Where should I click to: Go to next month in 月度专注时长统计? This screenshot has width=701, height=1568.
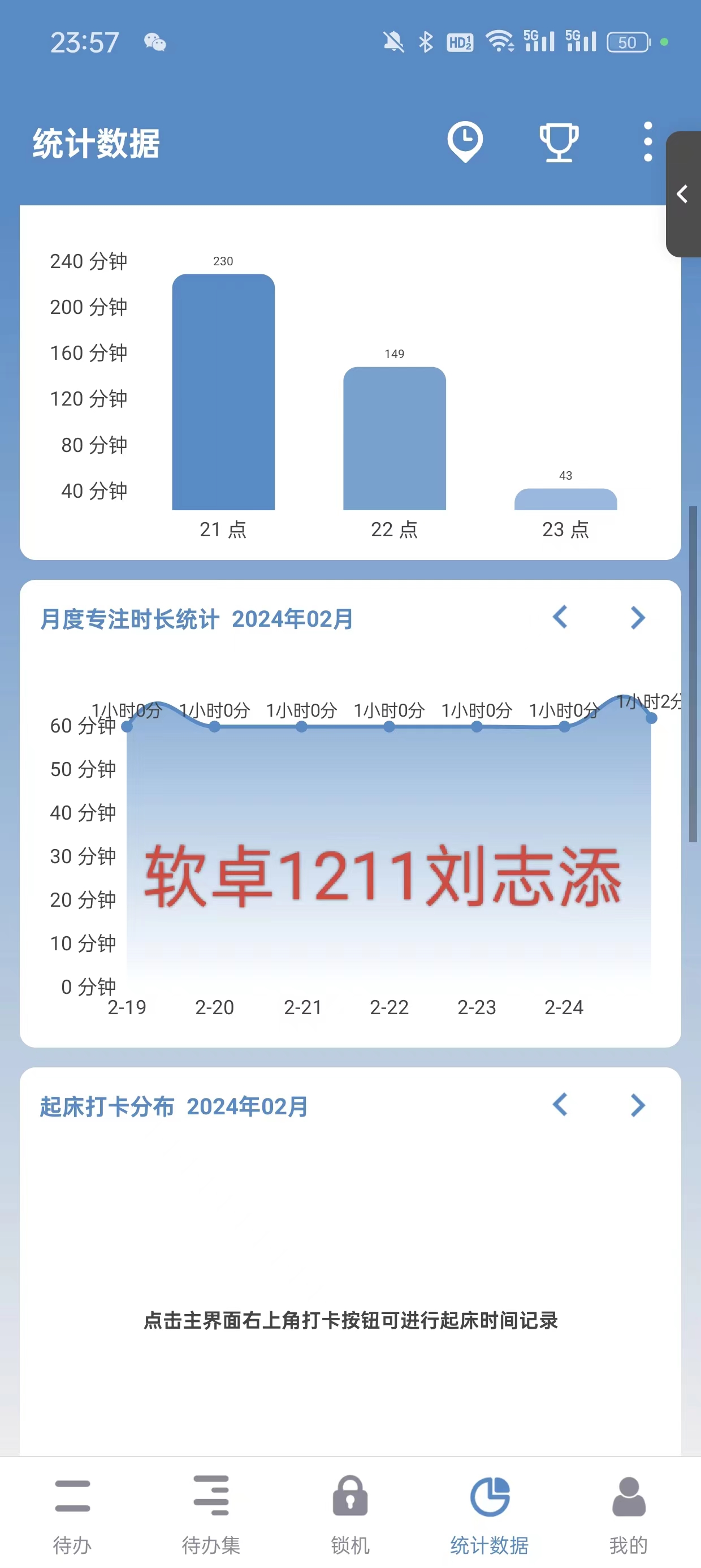pyautogui.click(x=637, y=617)
